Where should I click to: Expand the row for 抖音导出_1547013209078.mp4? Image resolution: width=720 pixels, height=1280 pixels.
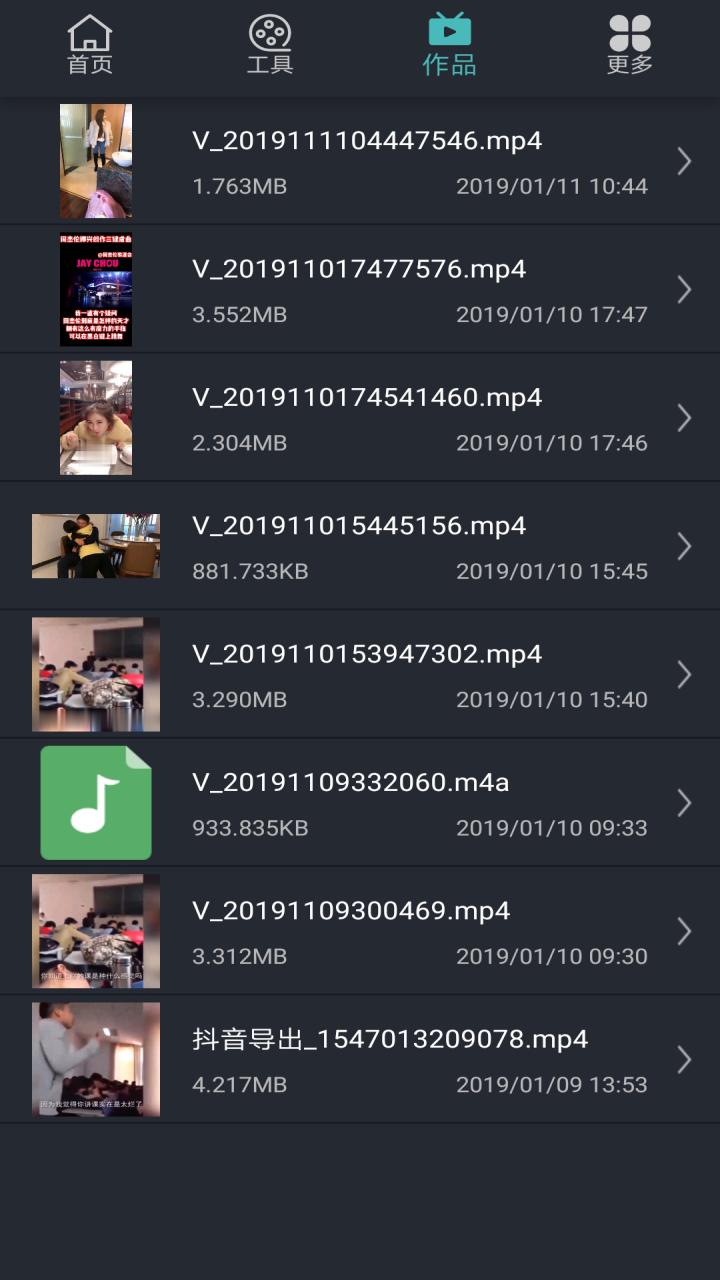(x=684, y=1058)
